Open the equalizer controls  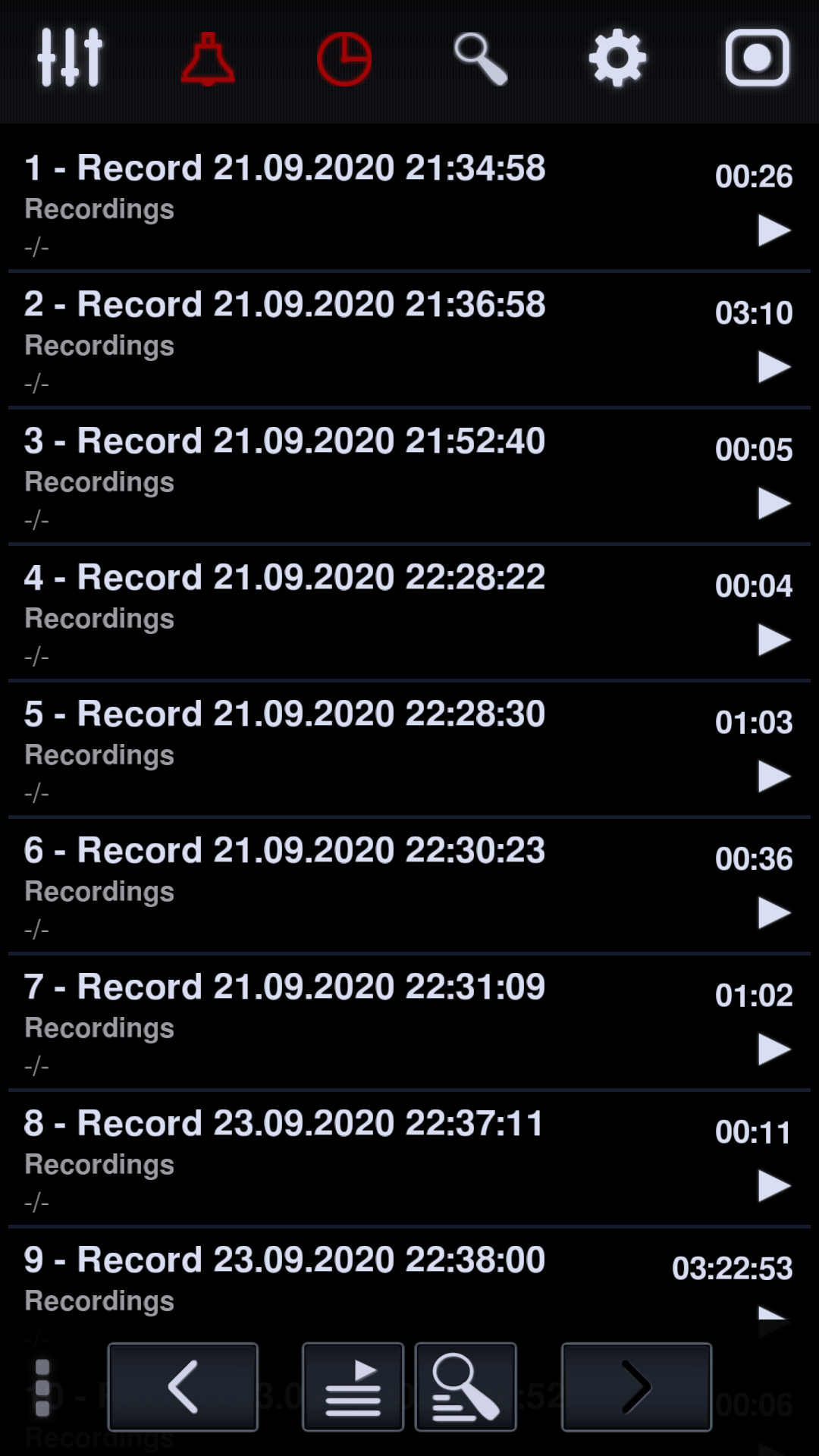[x=72, y=59]
